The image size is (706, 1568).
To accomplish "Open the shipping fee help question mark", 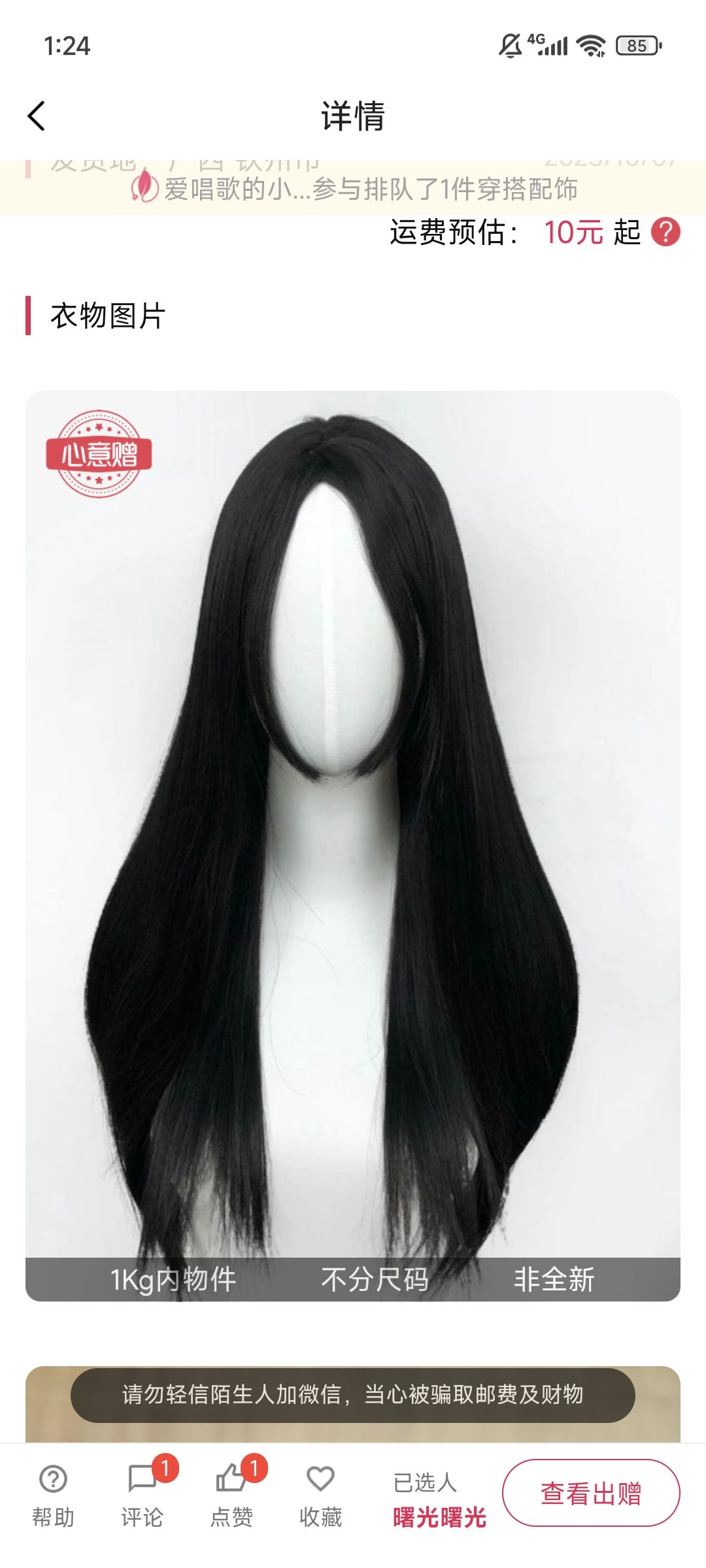I will 665,233.
